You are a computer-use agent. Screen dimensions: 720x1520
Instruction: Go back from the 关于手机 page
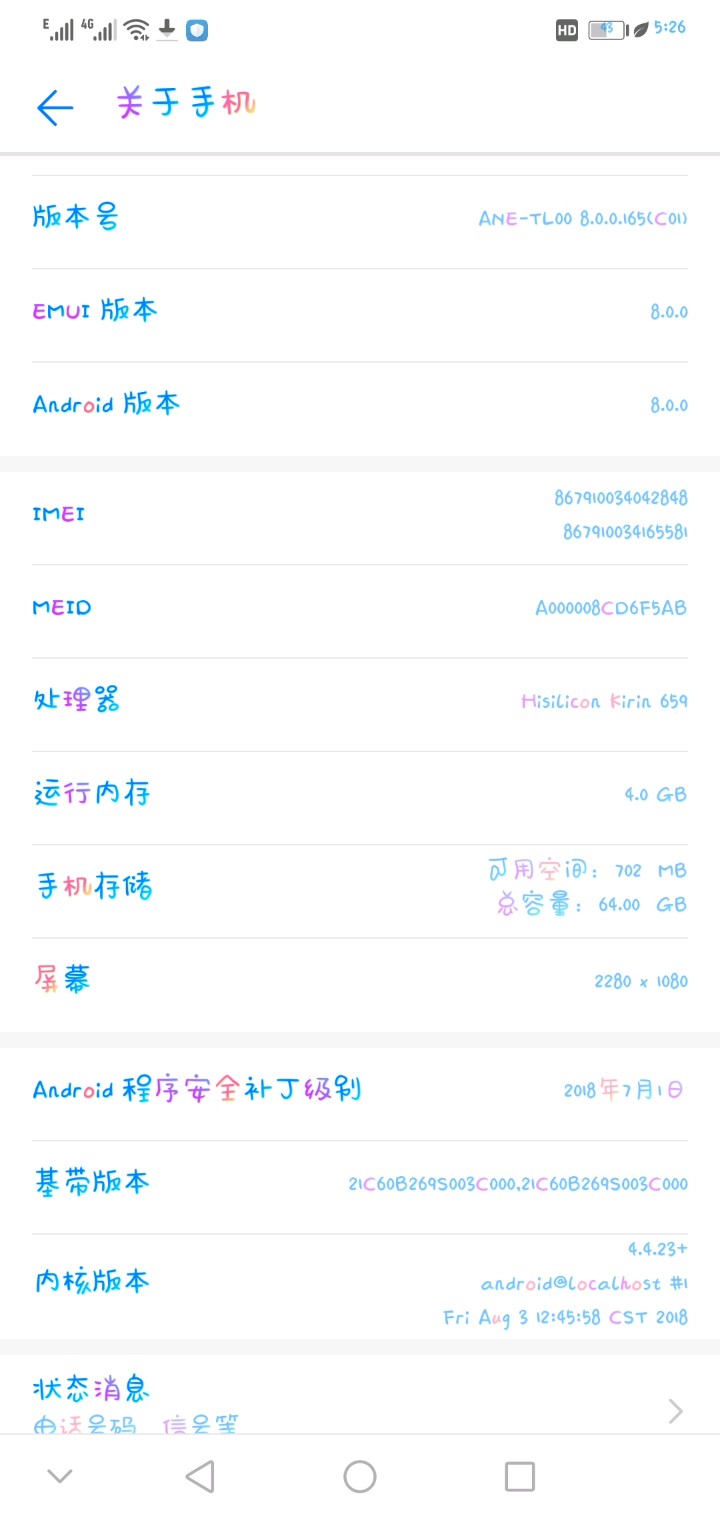click(x=55, y=107)
